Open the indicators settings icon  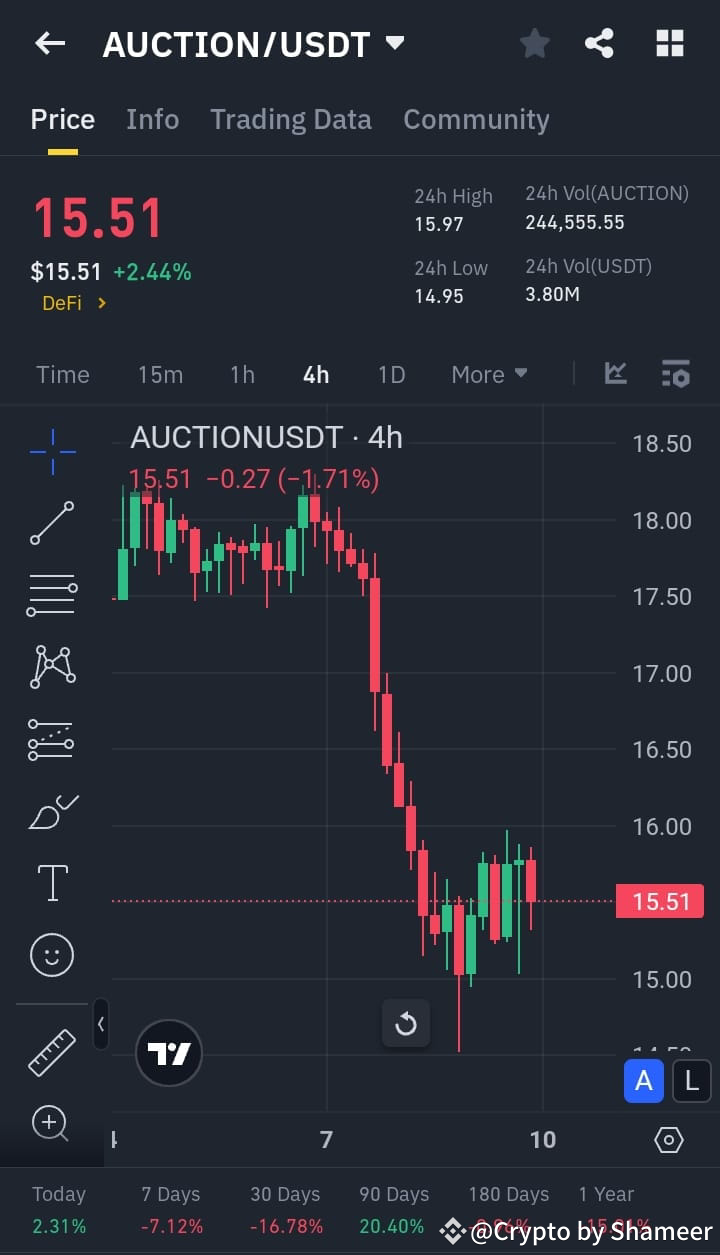pos(676,374)
